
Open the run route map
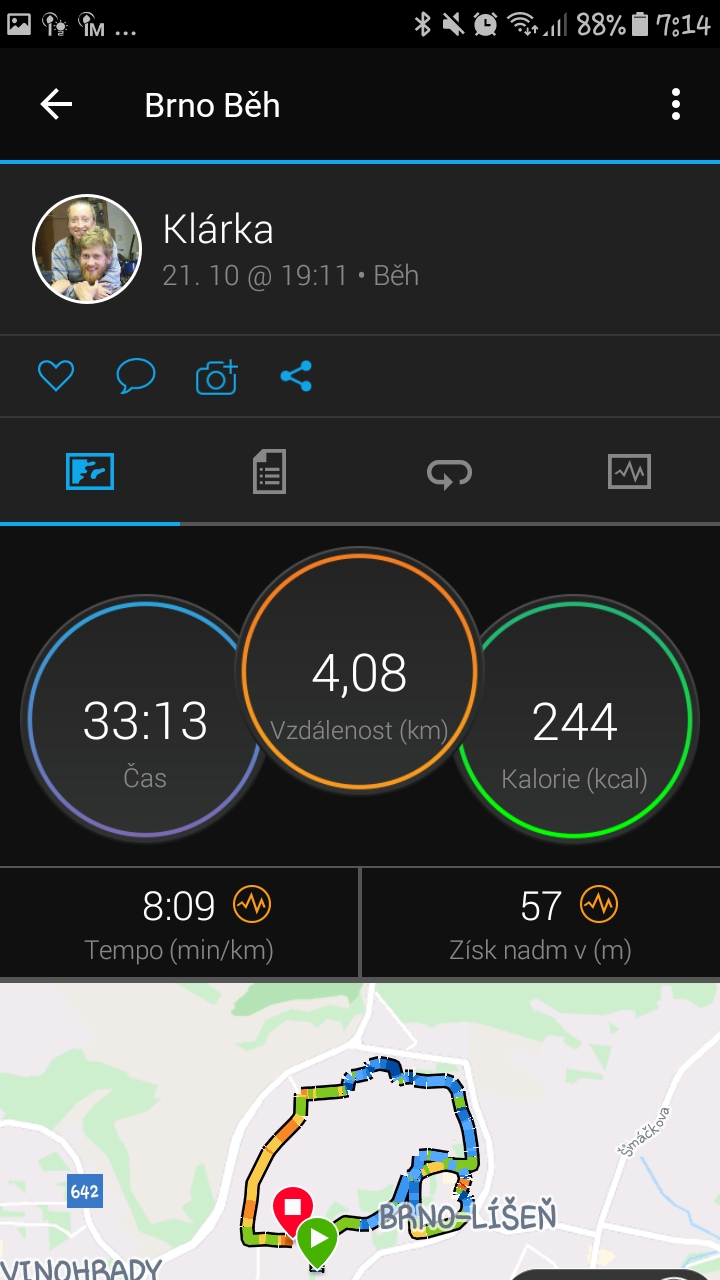[360, 1131]
